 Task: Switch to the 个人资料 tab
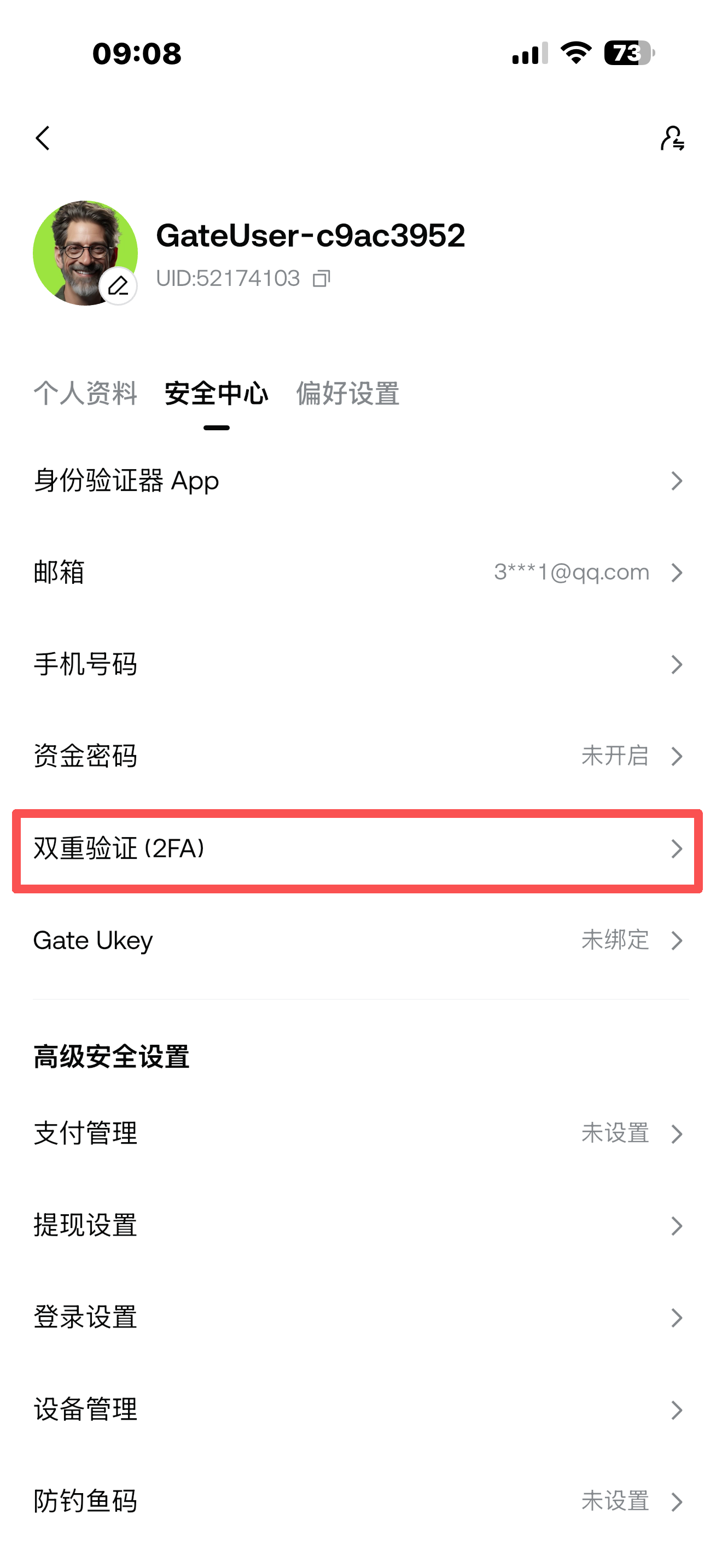click(86, 394)
